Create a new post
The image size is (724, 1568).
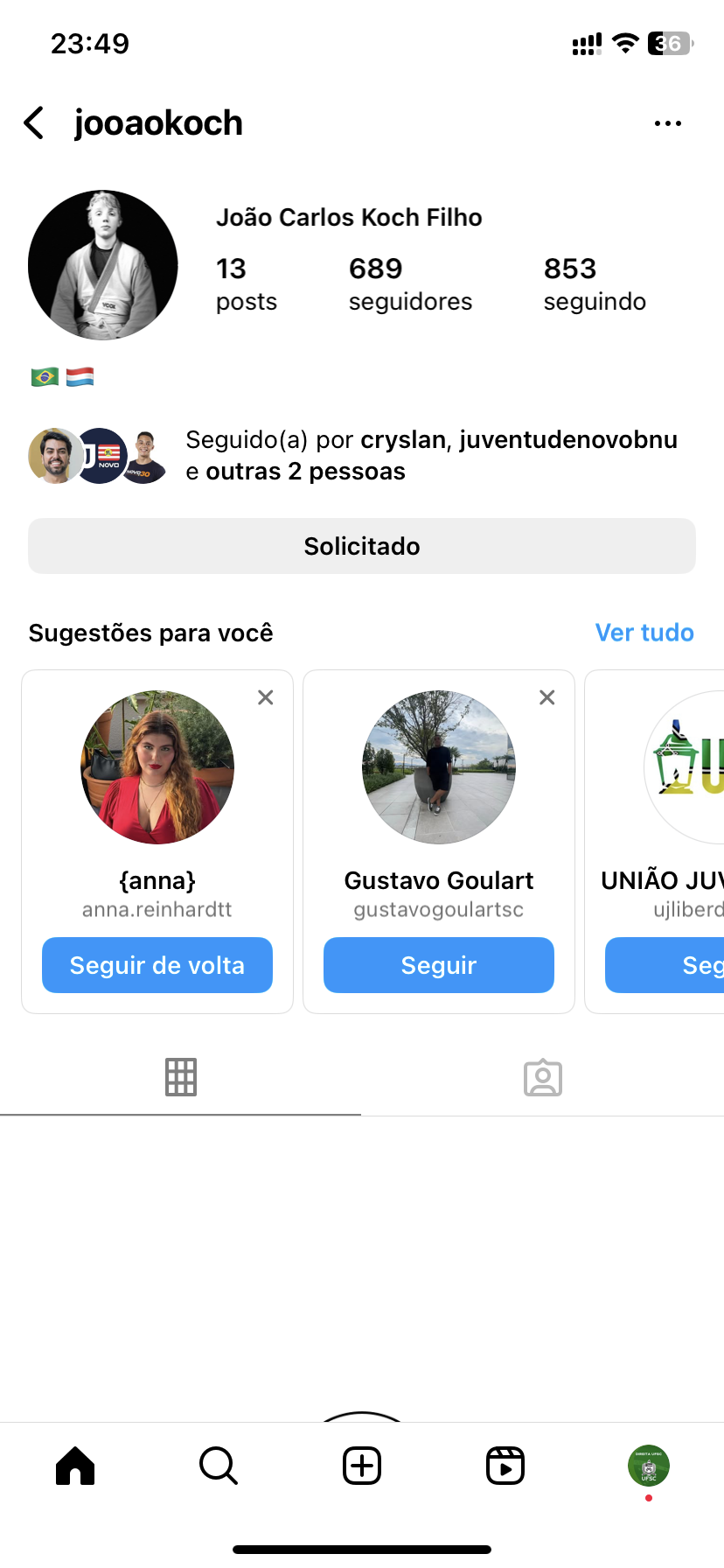[x=362, y=1466]
